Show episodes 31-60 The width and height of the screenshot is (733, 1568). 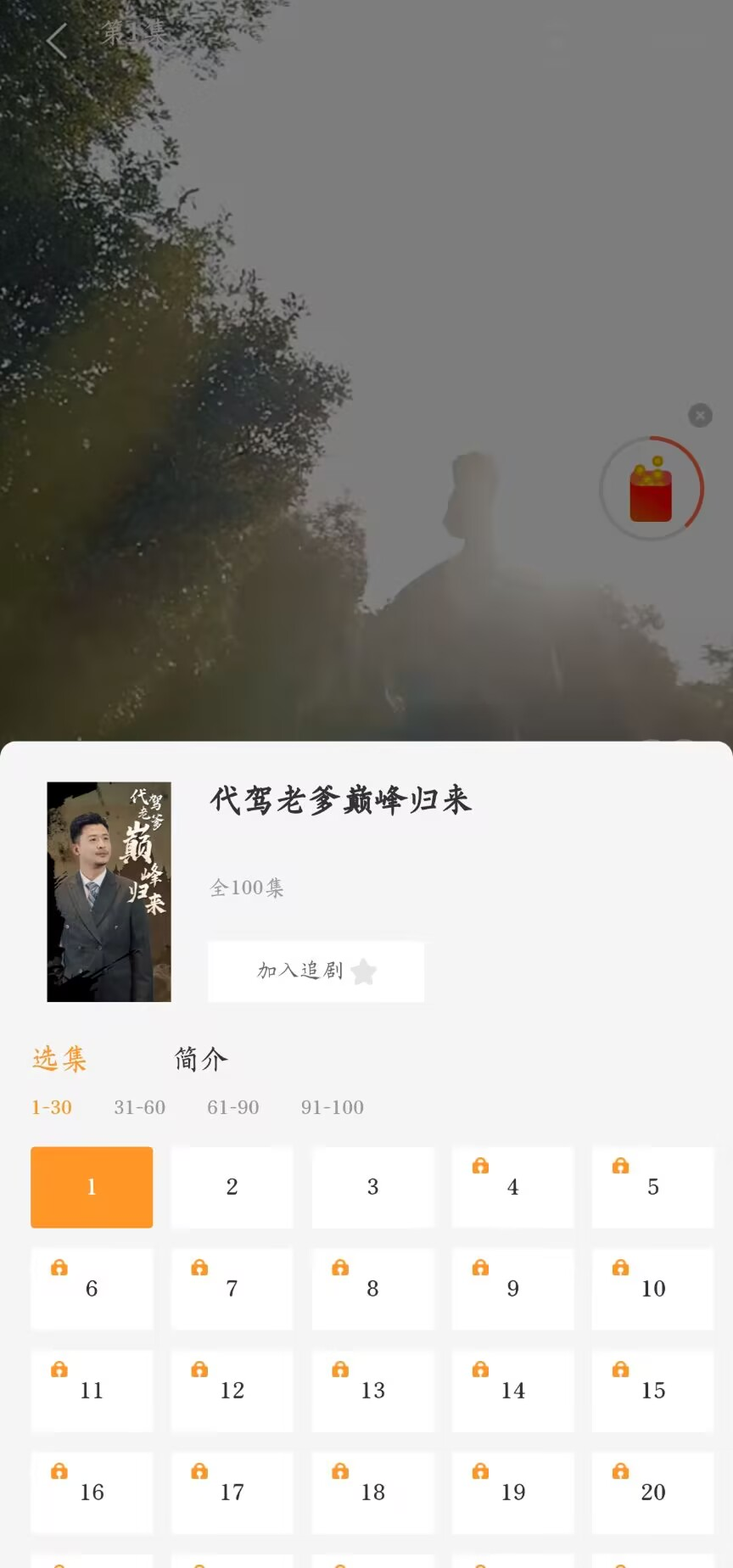pos(140,1107)
